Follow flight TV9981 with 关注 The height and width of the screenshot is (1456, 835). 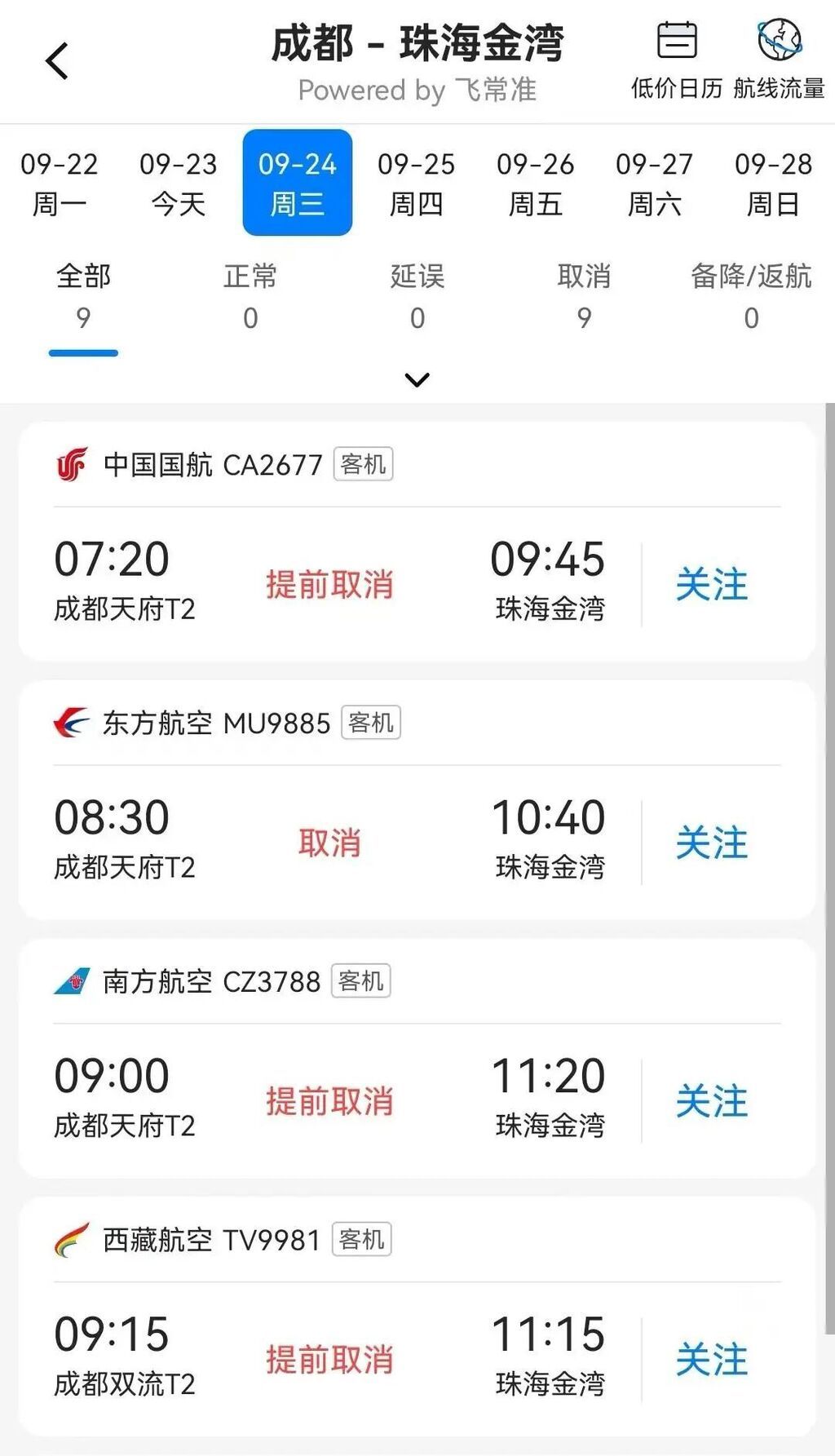(x=712, y=1361)
